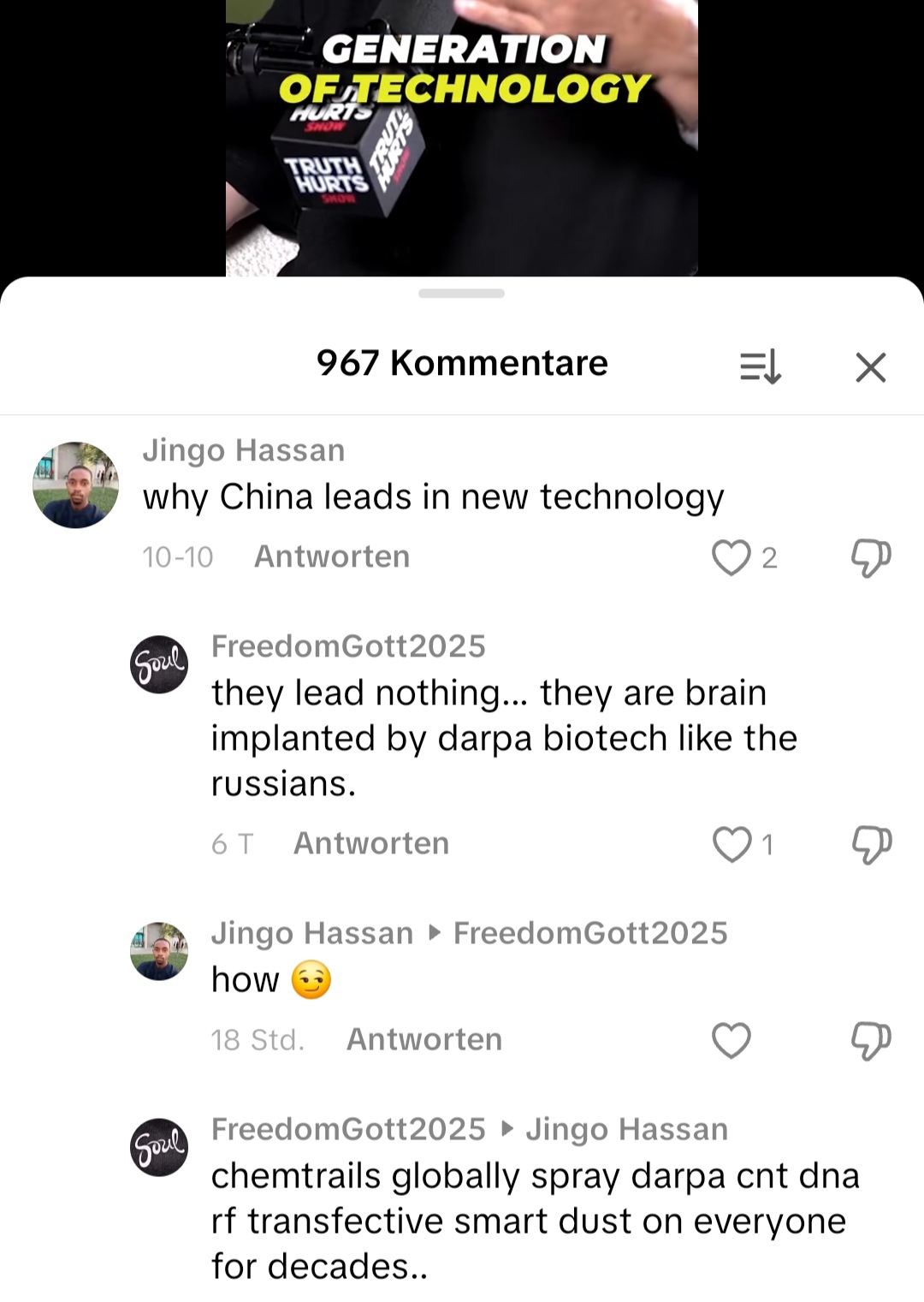
Task: Reply to Jingo Hassan's 'how' comment
Action: tap(424, 1040)
